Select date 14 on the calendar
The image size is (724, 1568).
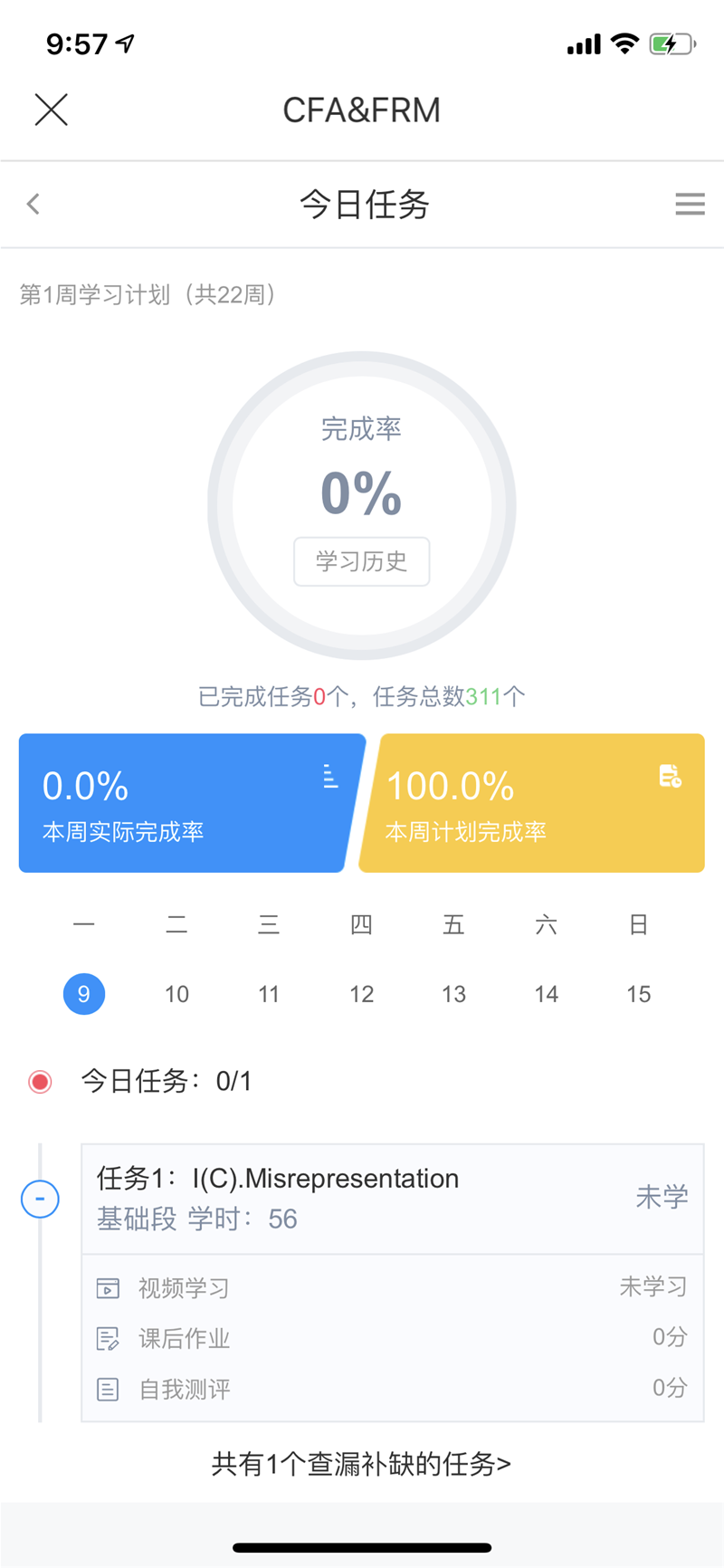[x=546, y=994]
